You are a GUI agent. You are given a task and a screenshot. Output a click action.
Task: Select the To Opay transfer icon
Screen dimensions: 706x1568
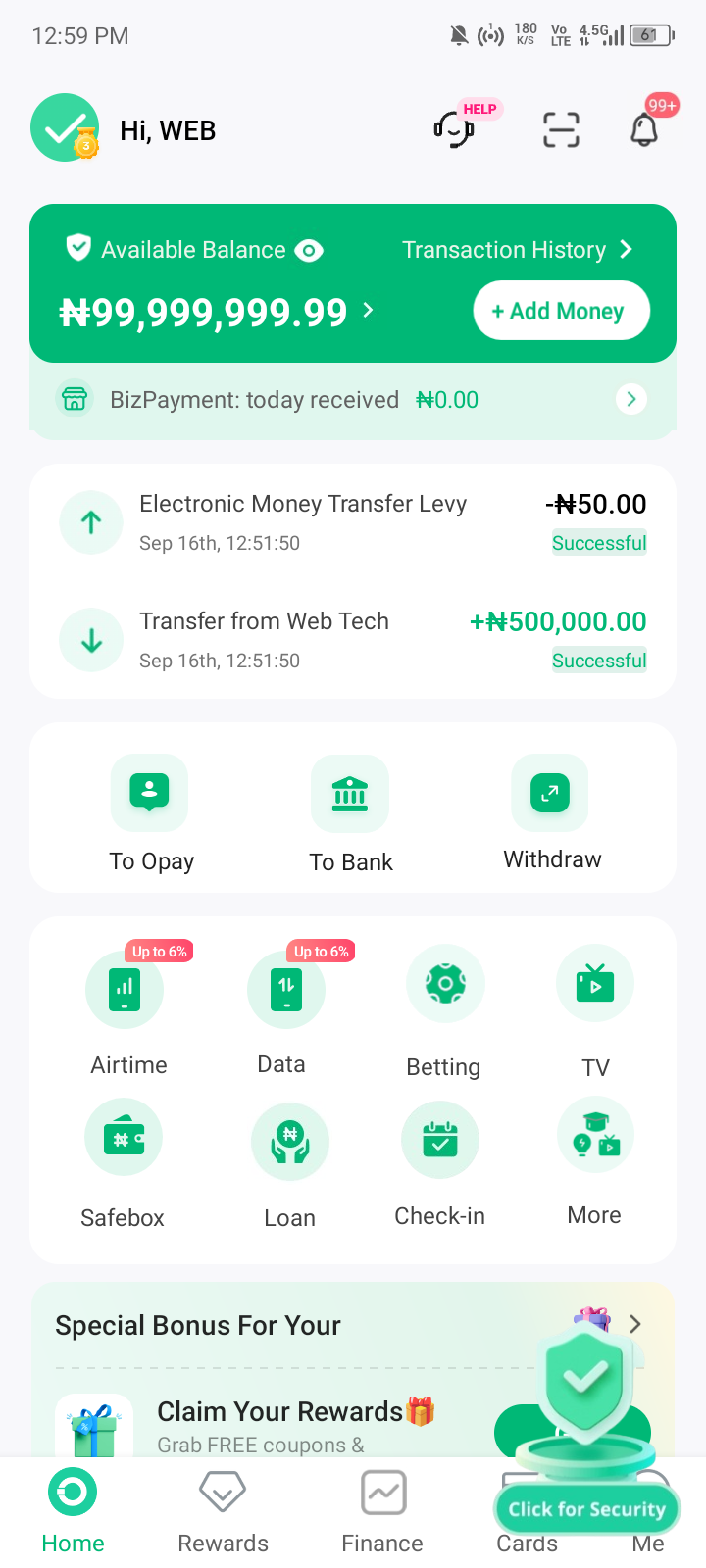150,794
